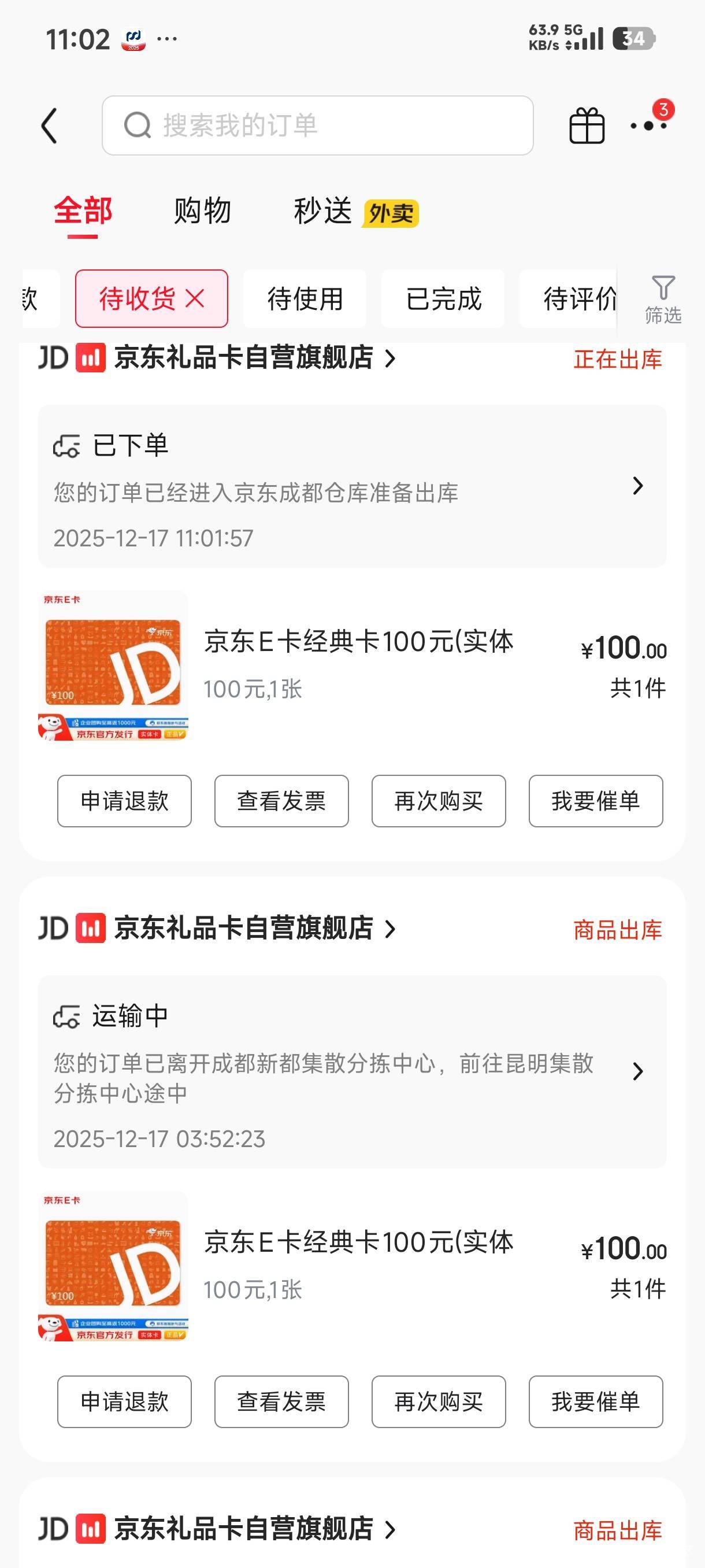Tap 申请退款 for the 运输中 order
The width and height of the screenshot is (705, 1568).
pyautogui.click(x=125, y=1402)
